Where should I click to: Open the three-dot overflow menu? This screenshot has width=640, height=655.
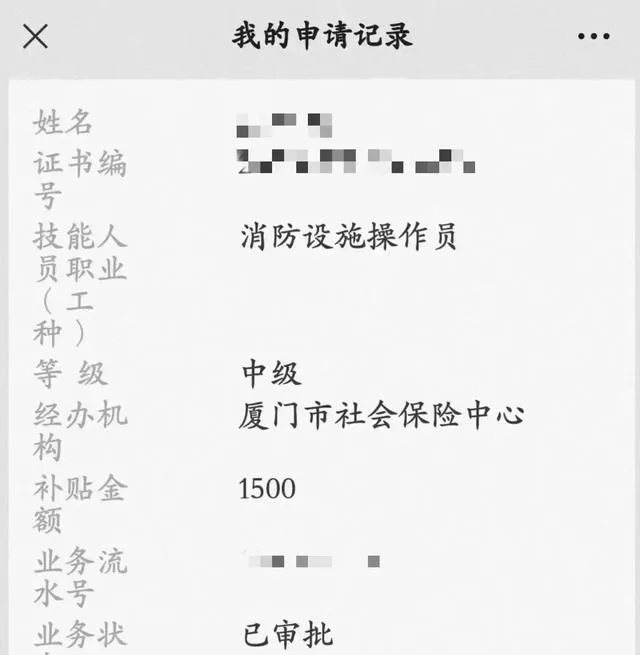[593, 37]
